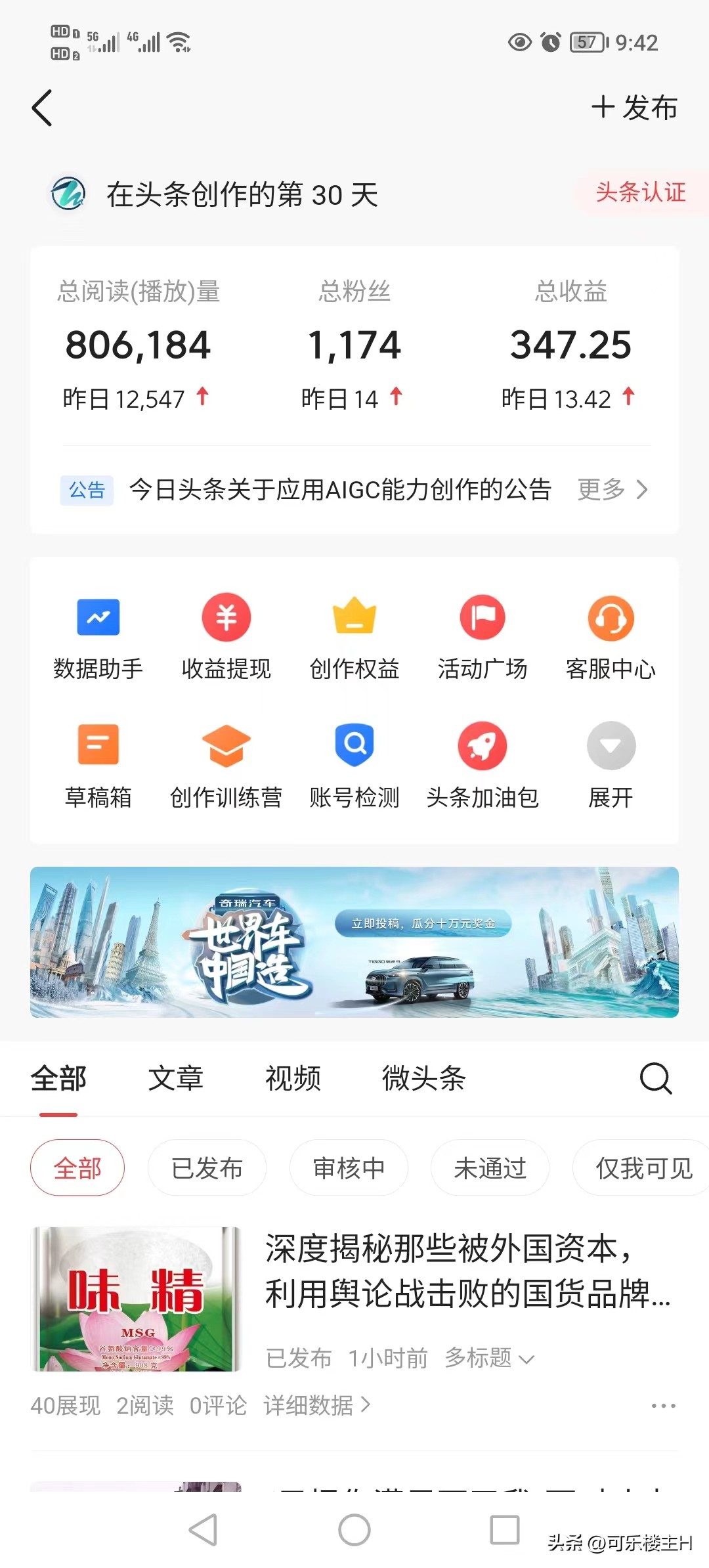709x1568 pixels.
Task: Open the 账号检测 account check tool
Action: [354, 765]
